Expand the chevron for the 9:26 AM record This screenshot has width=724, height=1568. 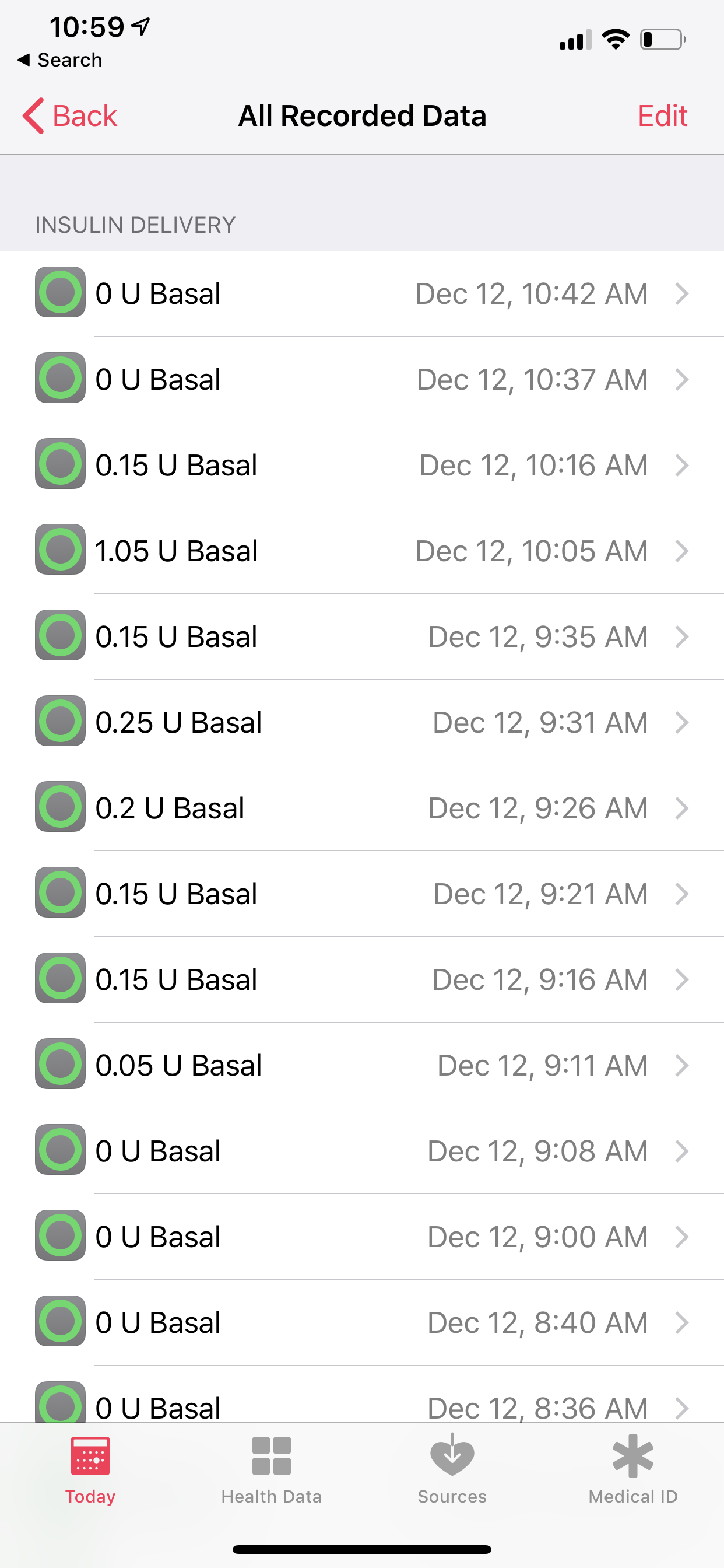[683, 808]
